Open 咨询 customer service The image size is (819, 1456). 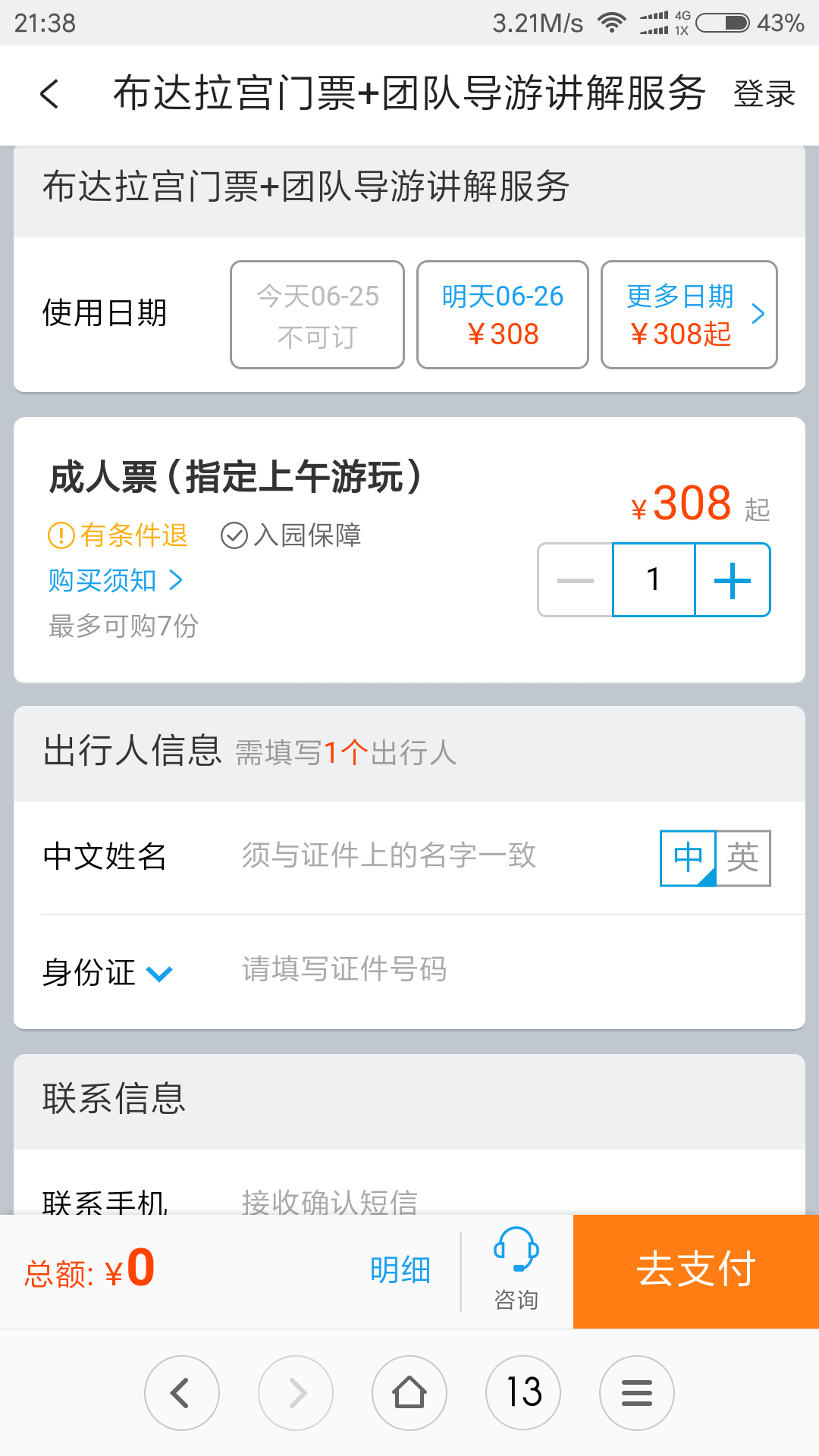point(516,1270)
